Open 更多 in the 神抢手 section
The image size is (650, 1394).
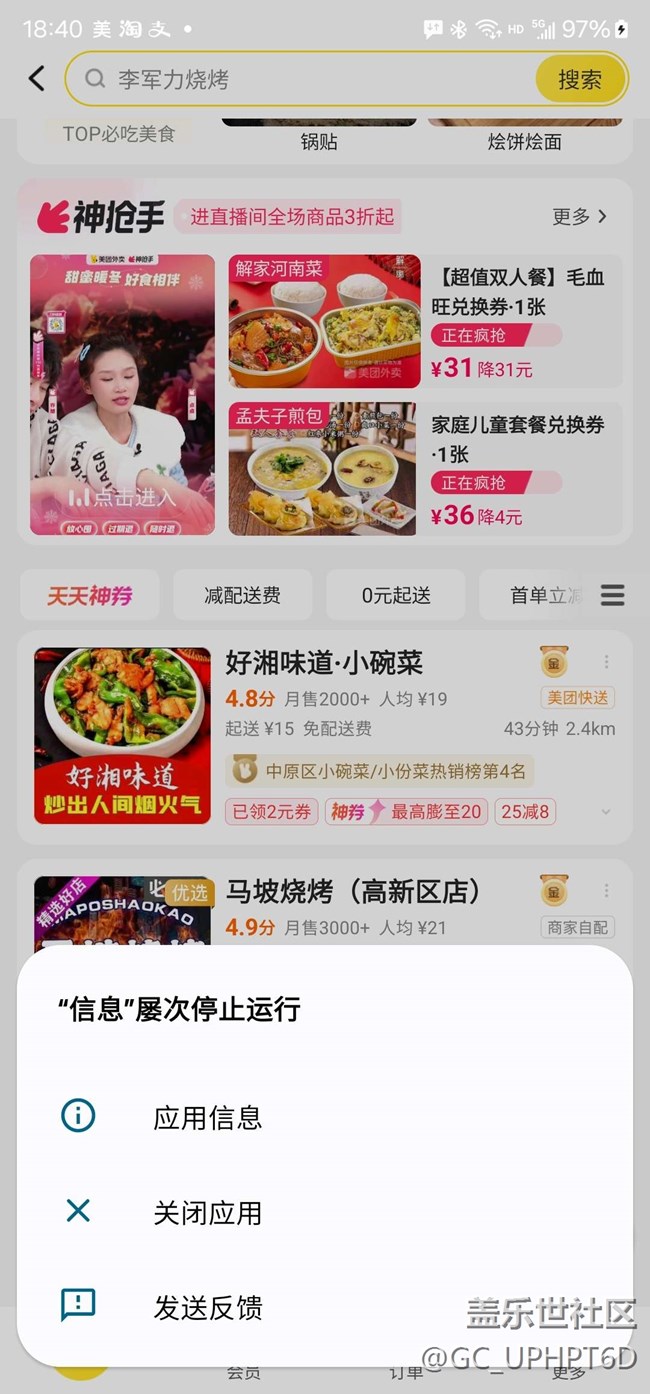(x=580, y=216)
